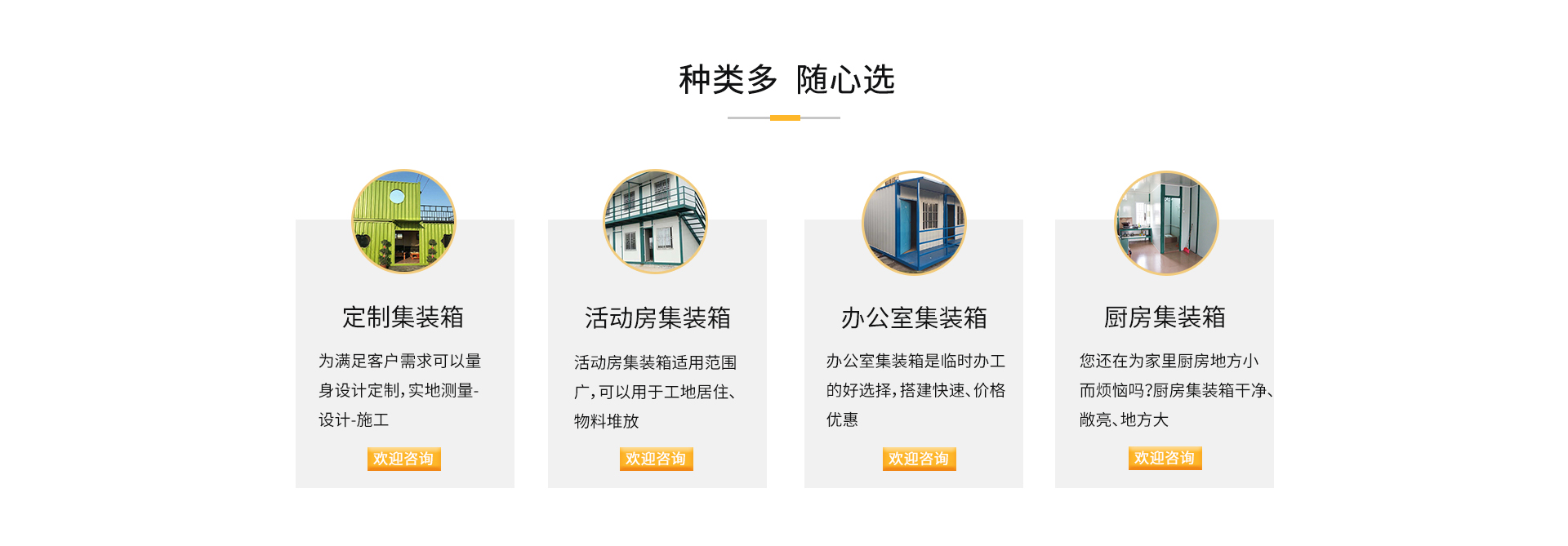Tap 欢迎咨询 under 办公室集装箱
The image size is (1568, 546).
(x=919, y=459)
